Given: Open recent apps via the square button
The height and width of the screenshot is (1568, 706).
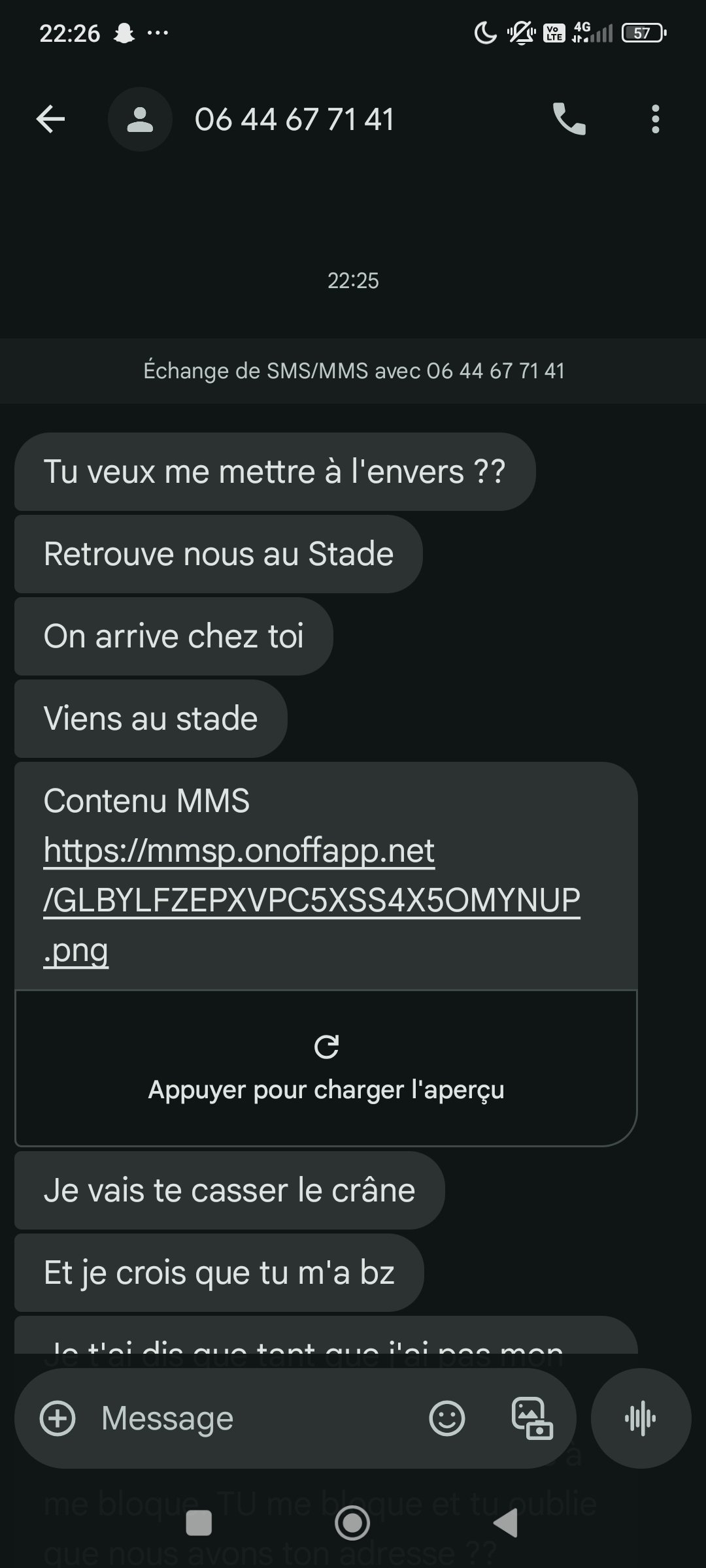Looking at the screenshot, I should [199, 1523].
